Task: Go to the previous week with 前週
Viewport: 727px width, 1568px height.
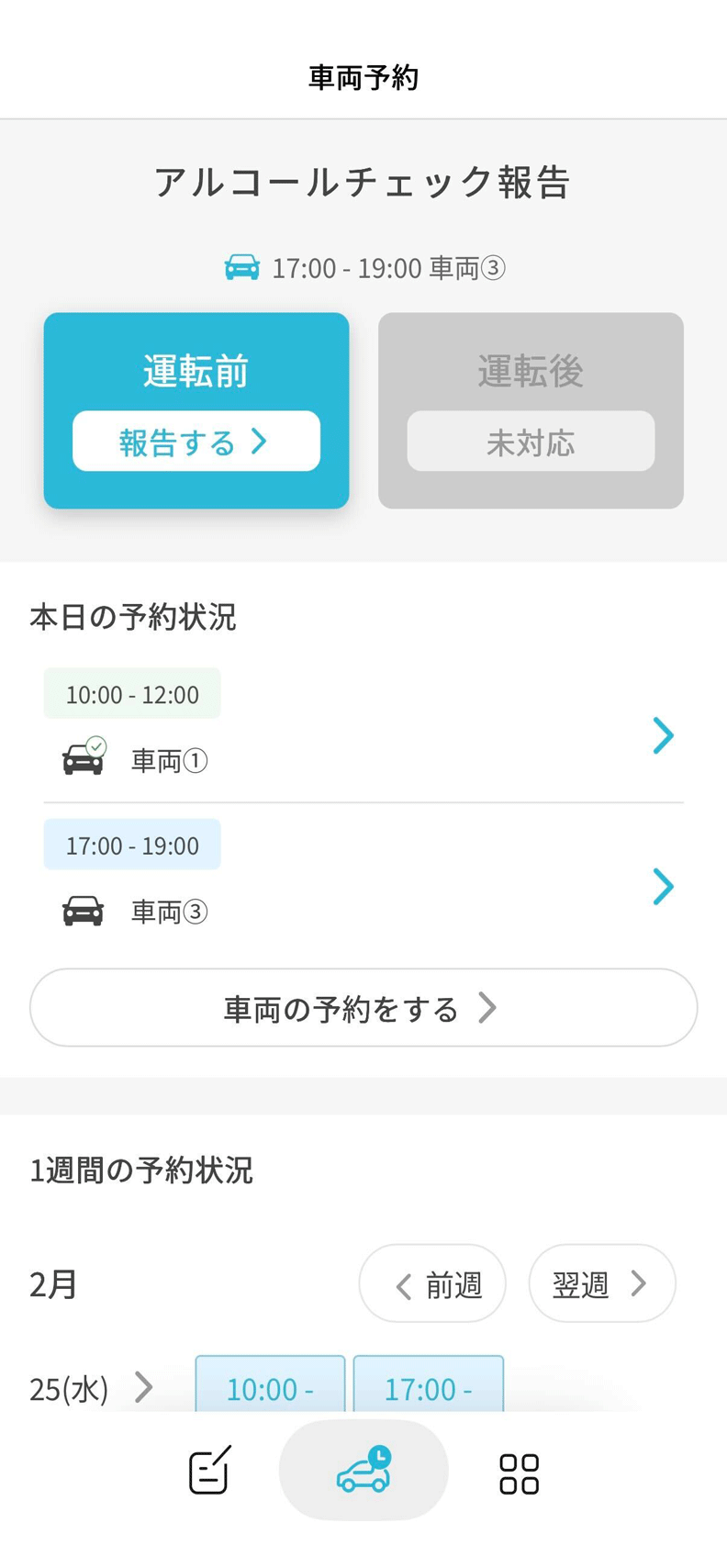Action: [x=432, y=1283]
